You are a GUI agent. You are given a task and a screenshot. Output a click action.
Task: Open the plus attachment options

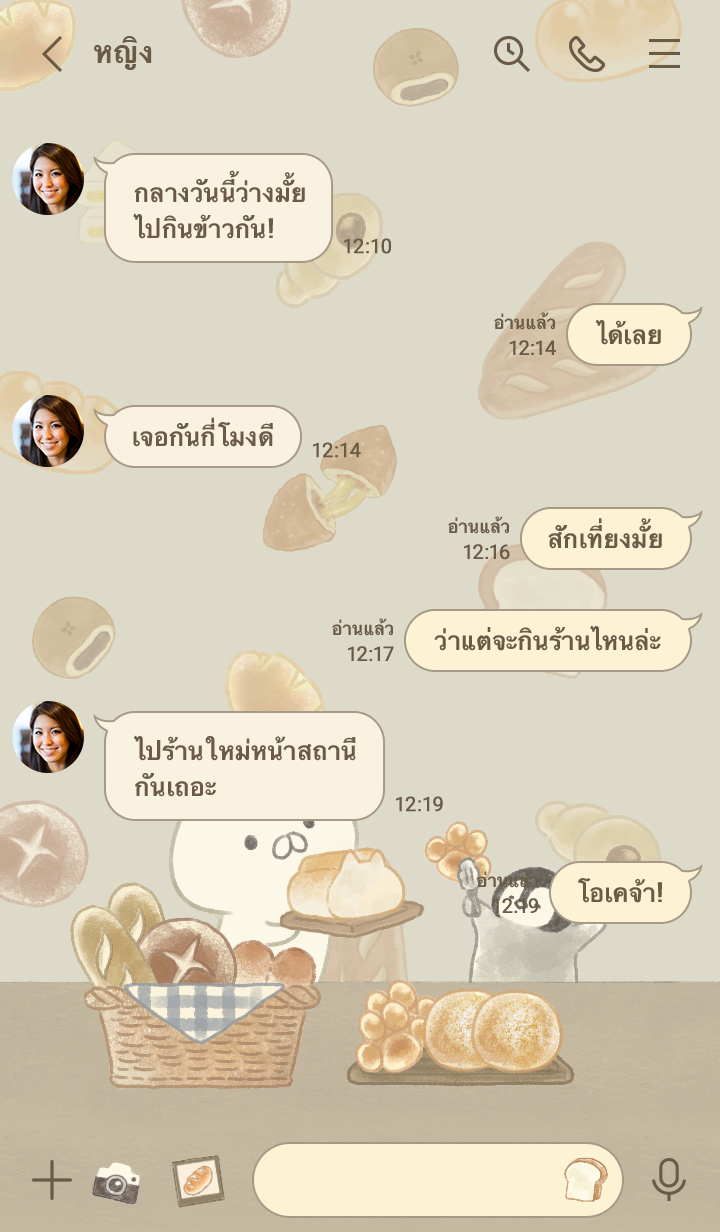pyautogui.click(x=52, y=1181)
